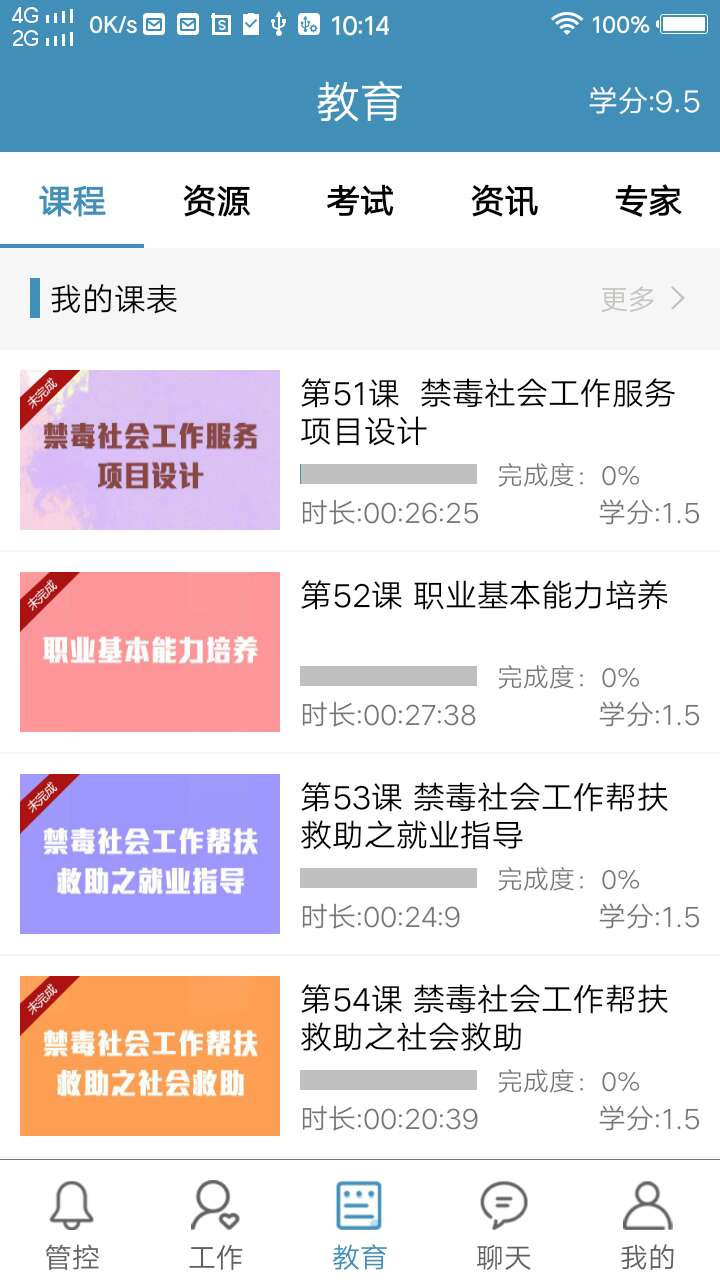Viewport: 720px width, 1280px height.
Task: Stay on the 课程 tab by tapping it
Action: coord(71,201)
